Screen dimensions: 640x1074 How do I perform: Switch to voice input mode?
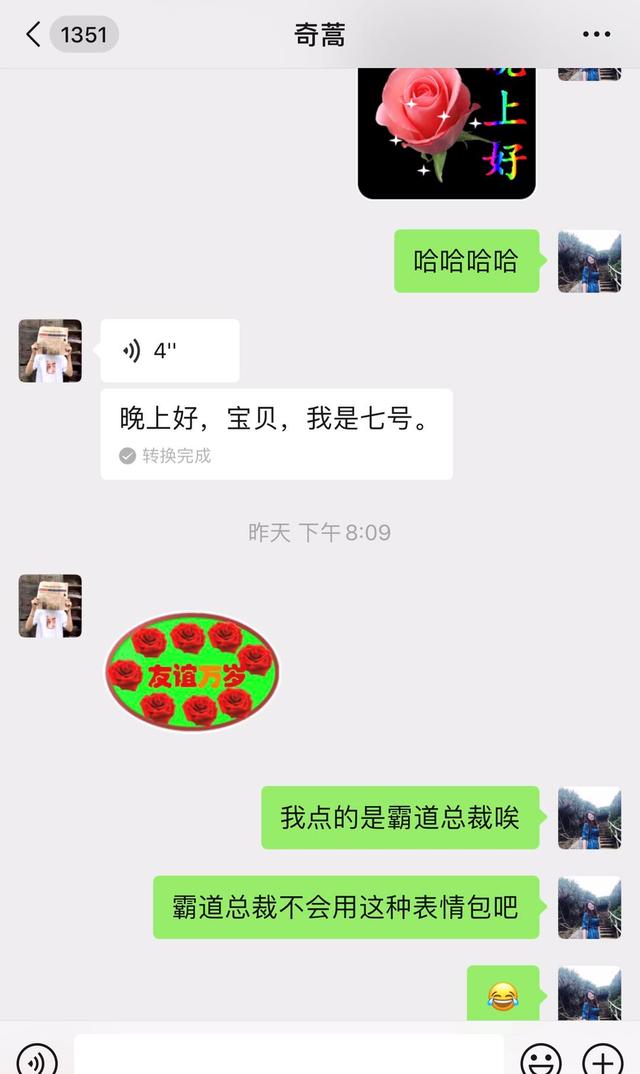(x=37, y=1058)
